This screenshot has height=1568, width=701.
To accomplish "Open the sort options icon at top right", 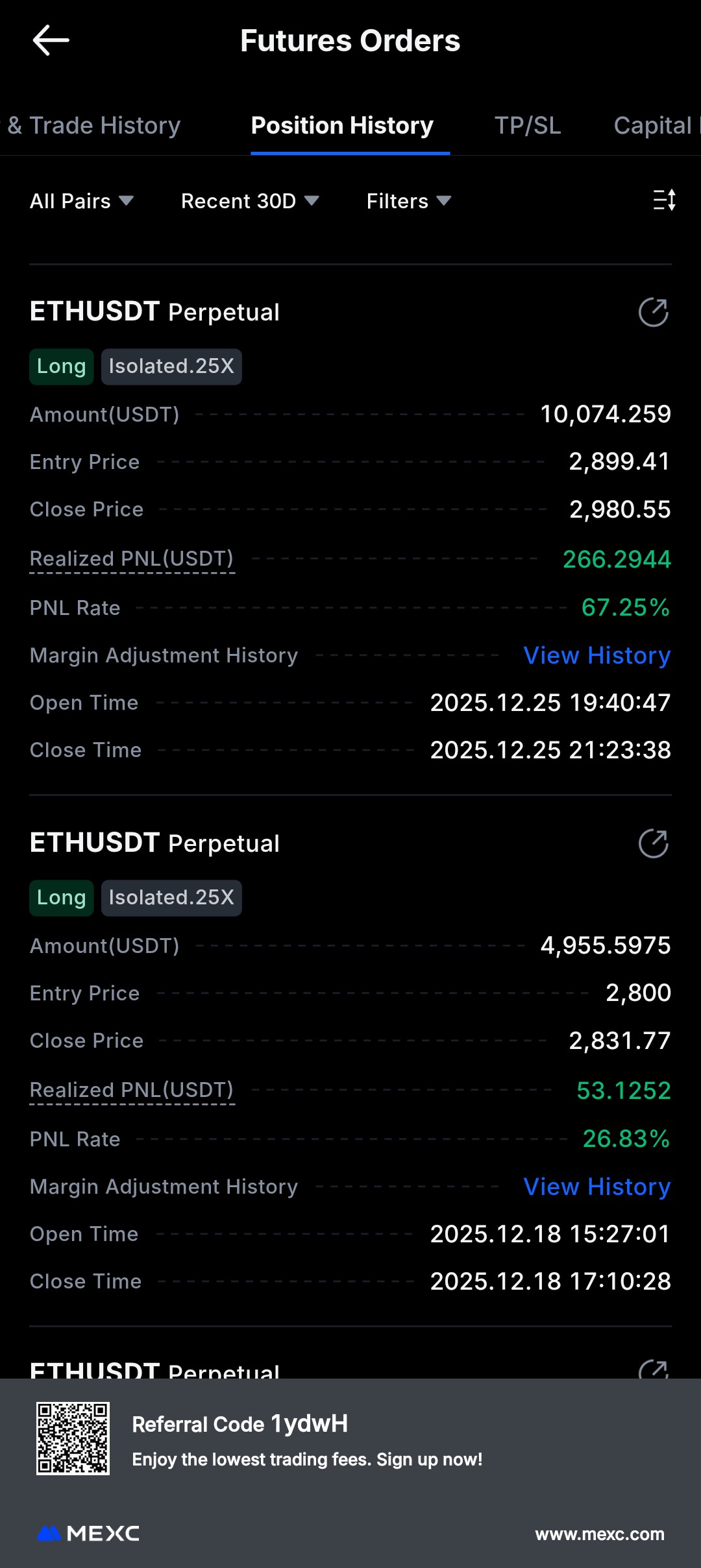I will 665,200.
